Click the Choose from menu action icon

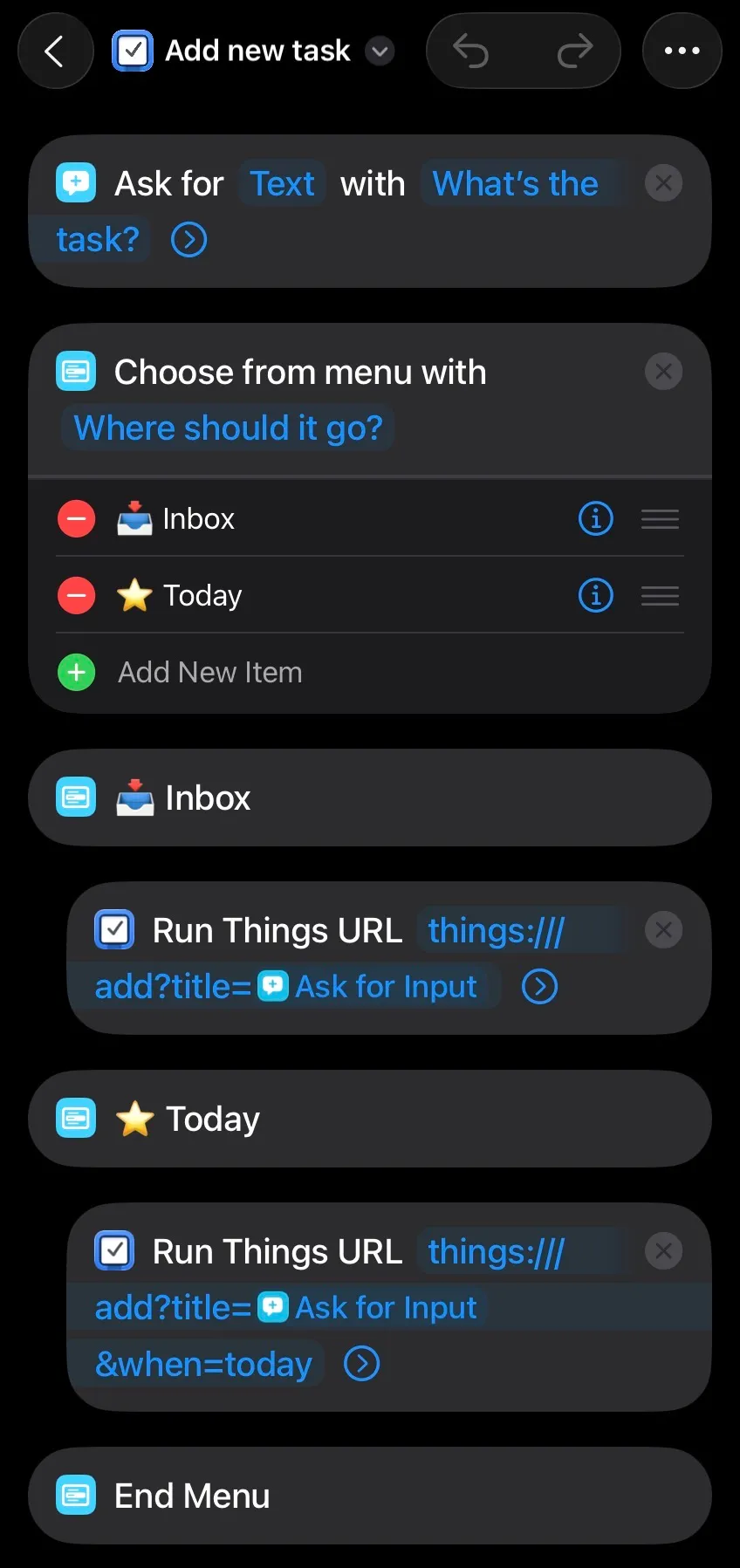point(76,371)
